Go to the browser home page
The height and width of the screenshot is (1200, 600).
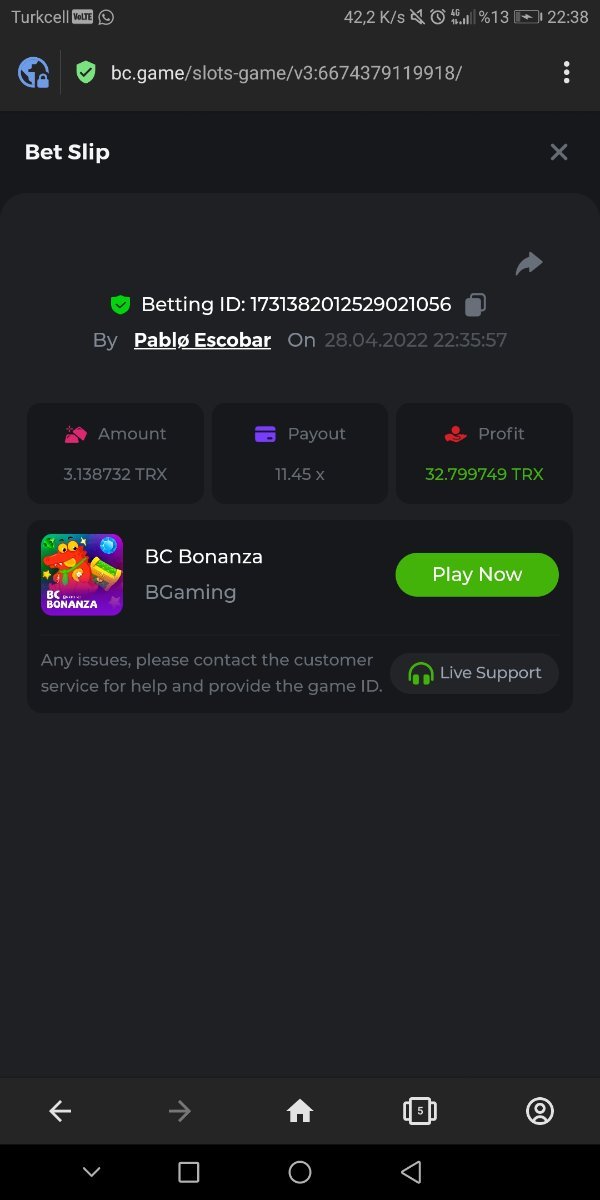point(300,1111)
